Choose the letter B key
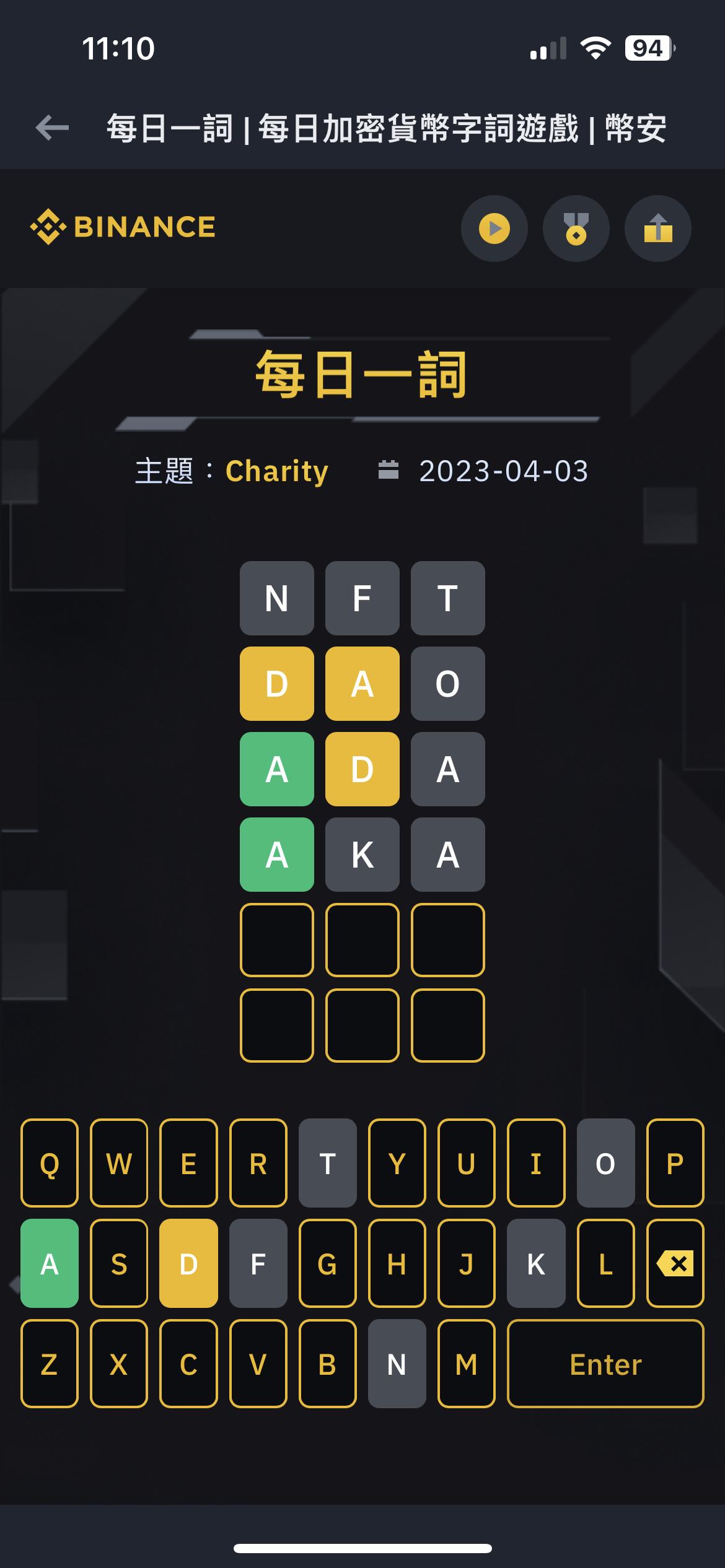 (x=327, y=1364)
